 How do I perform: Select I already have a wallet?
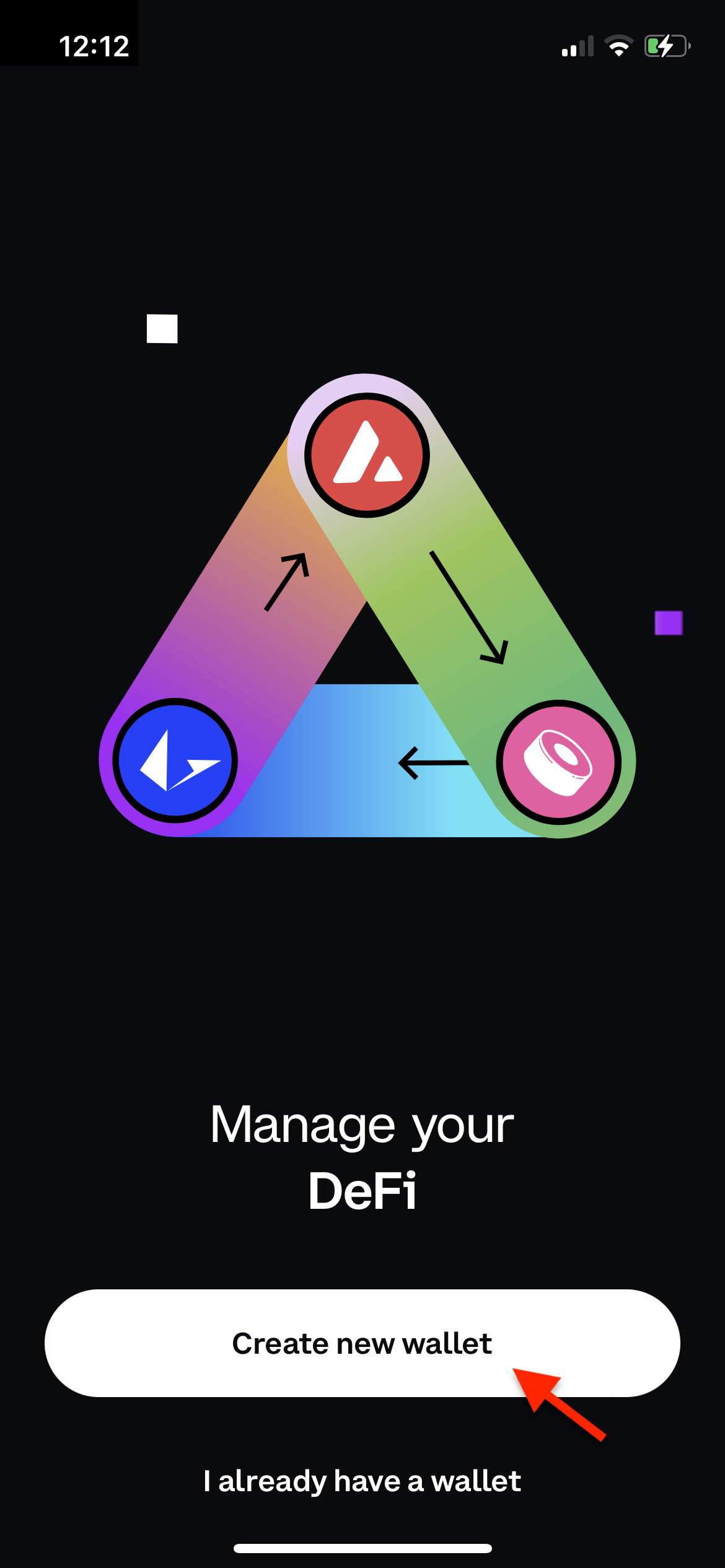362,1481
